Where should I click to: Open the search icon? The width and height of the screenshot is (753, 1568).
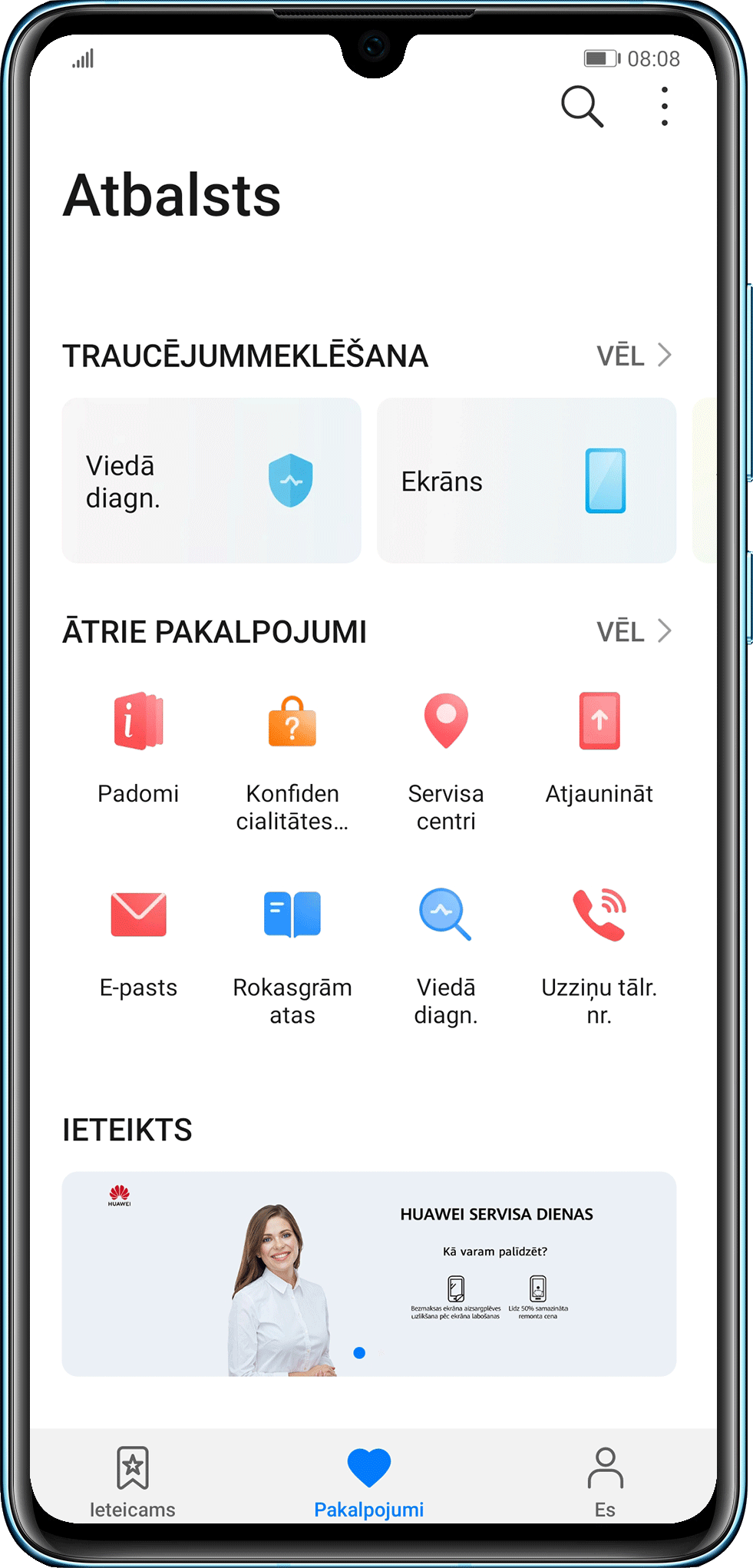pos(582,106)
